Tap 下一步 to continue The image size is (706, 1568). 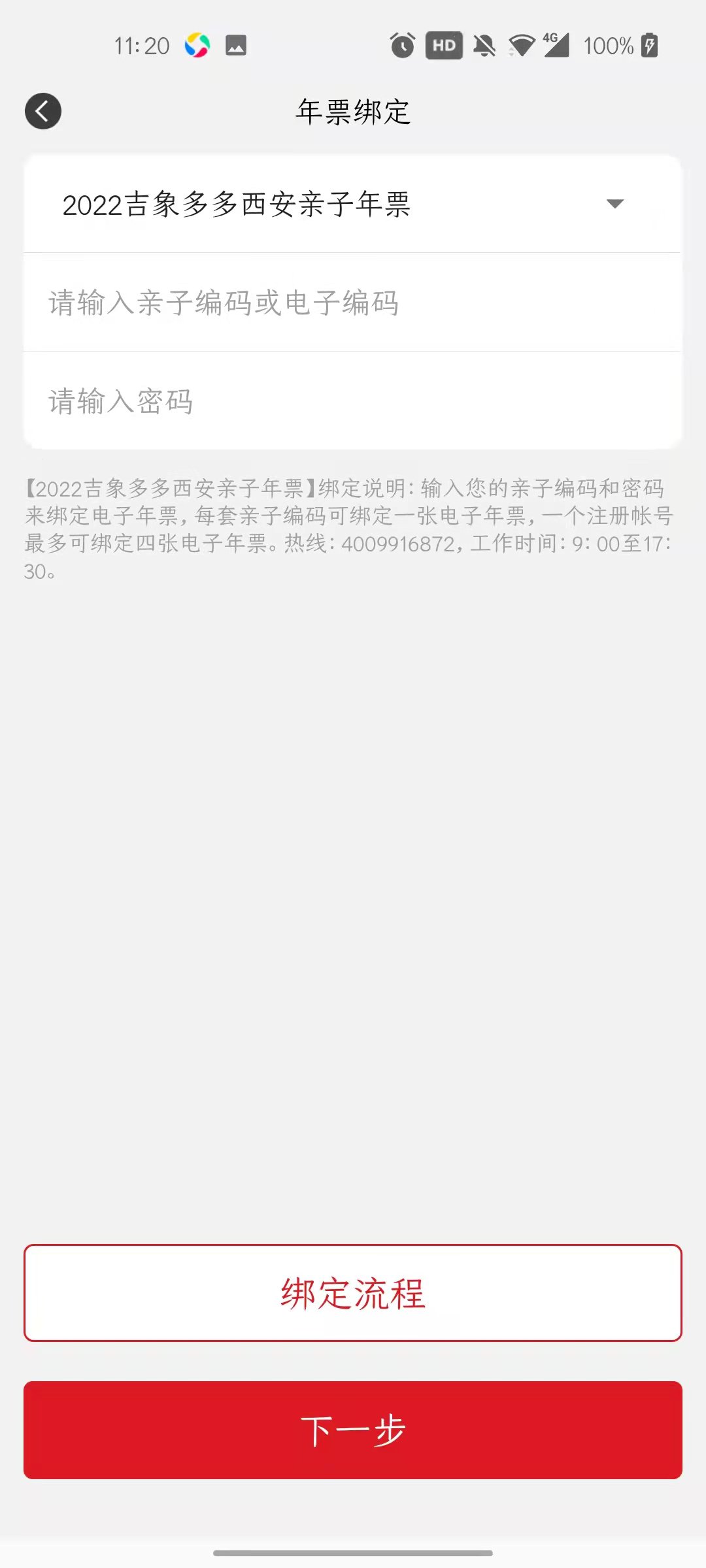353,1430
